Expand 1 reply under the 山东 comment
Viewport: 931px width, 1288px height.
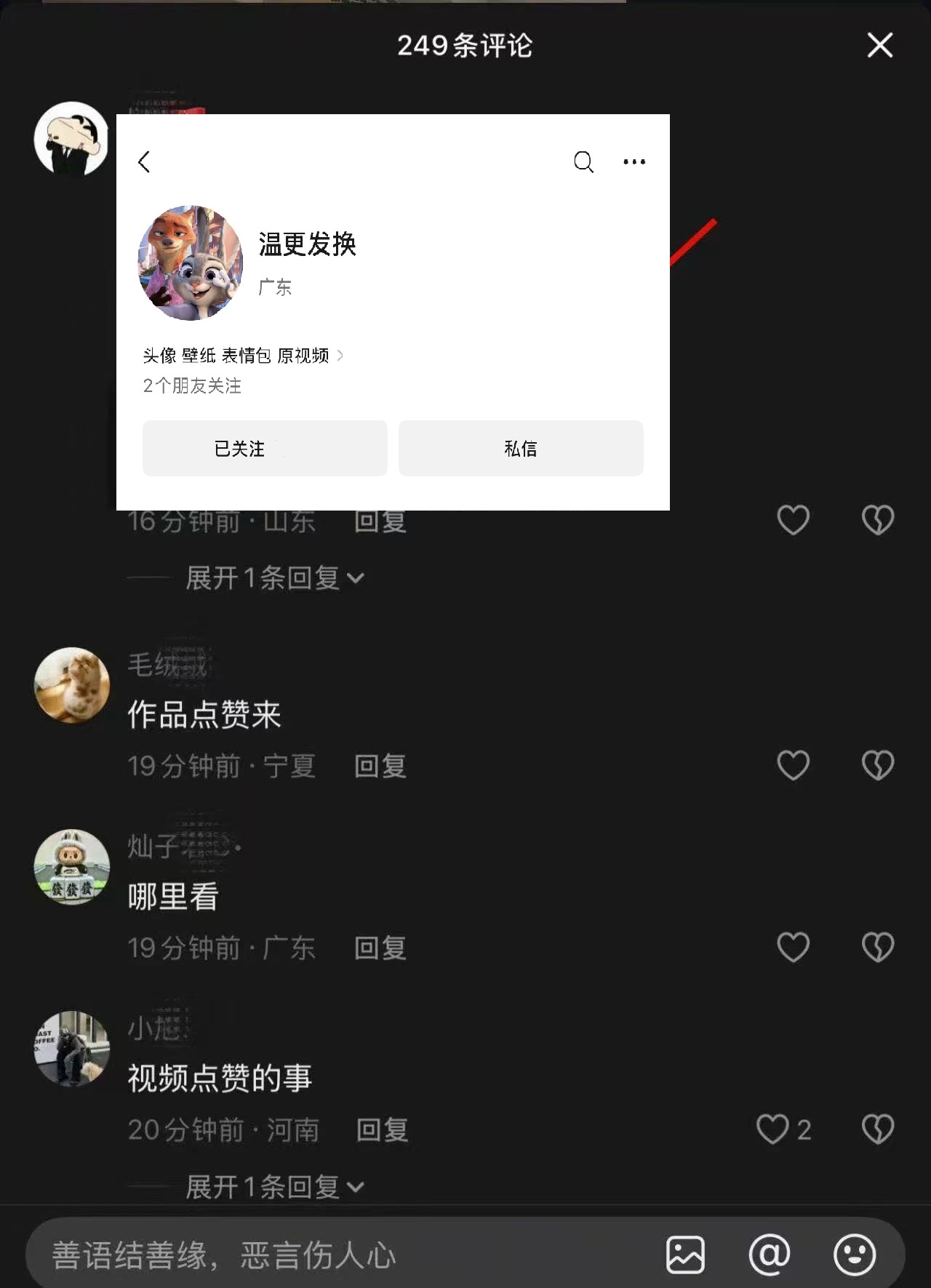click(274, 578)
